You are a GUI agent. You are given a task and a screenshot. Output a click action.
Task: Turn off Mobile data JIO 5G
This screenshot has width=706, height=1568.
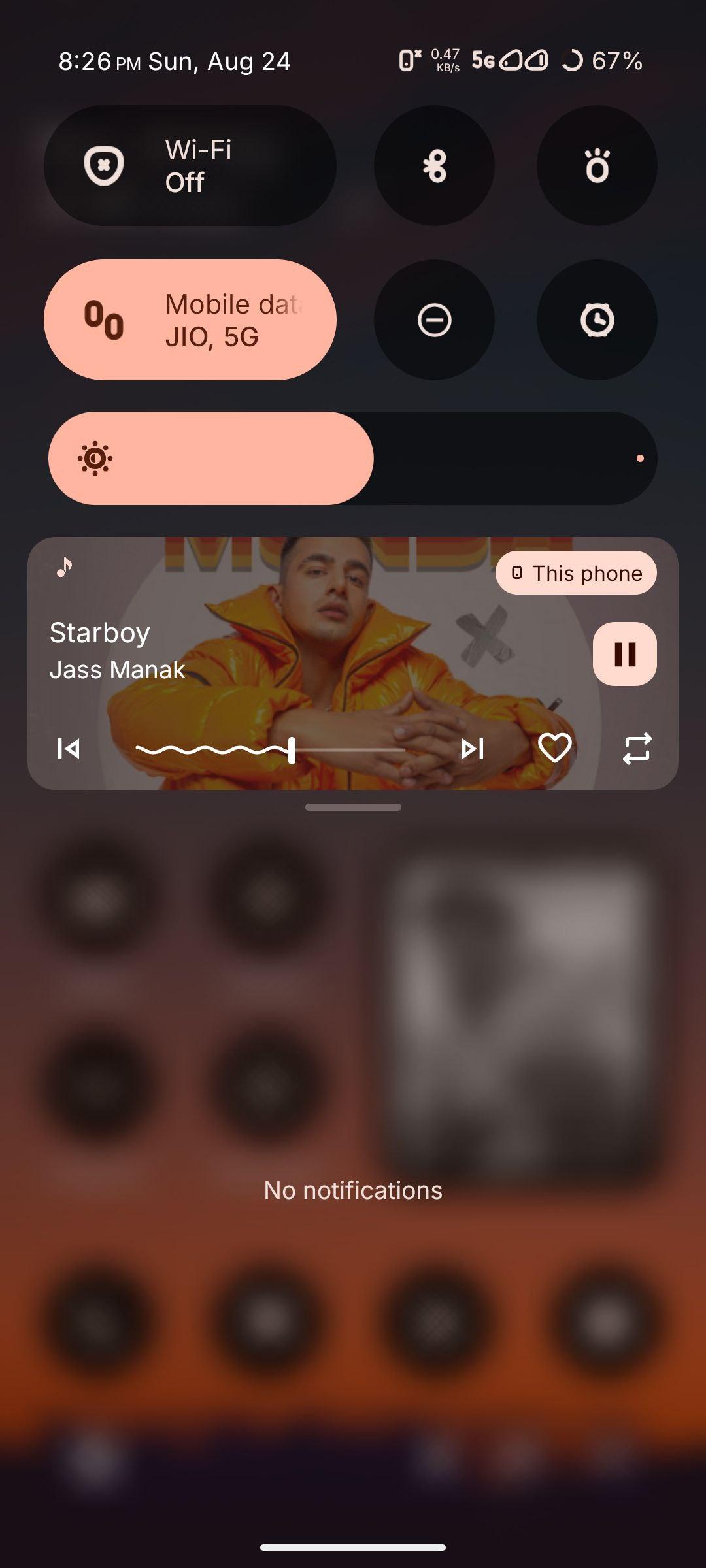(190, 319)
